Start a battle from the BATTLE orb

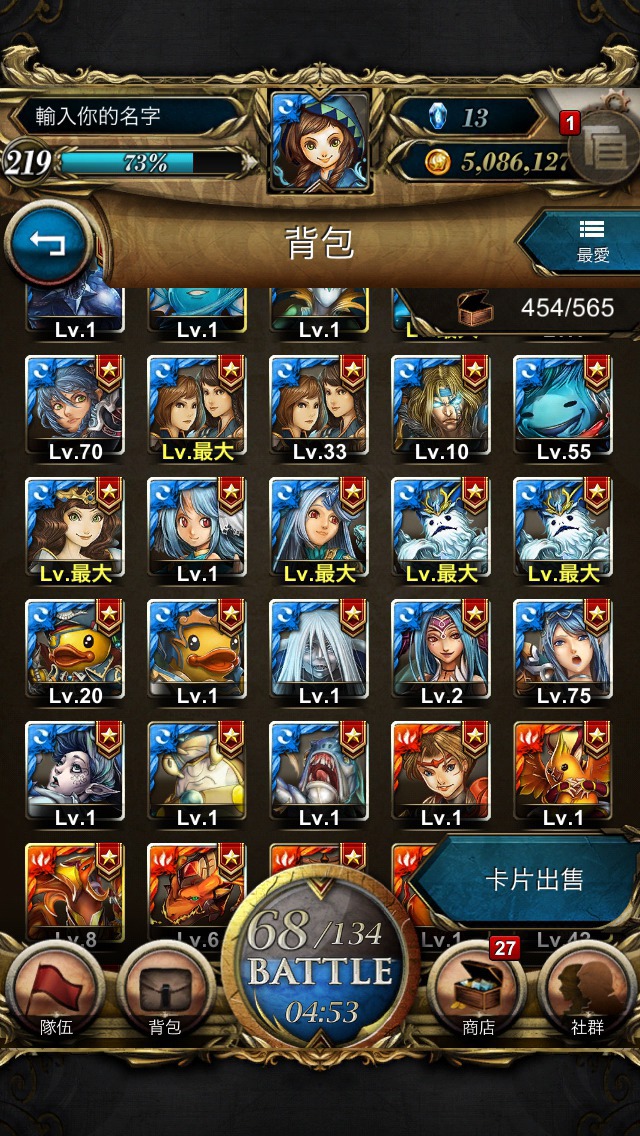320,960
